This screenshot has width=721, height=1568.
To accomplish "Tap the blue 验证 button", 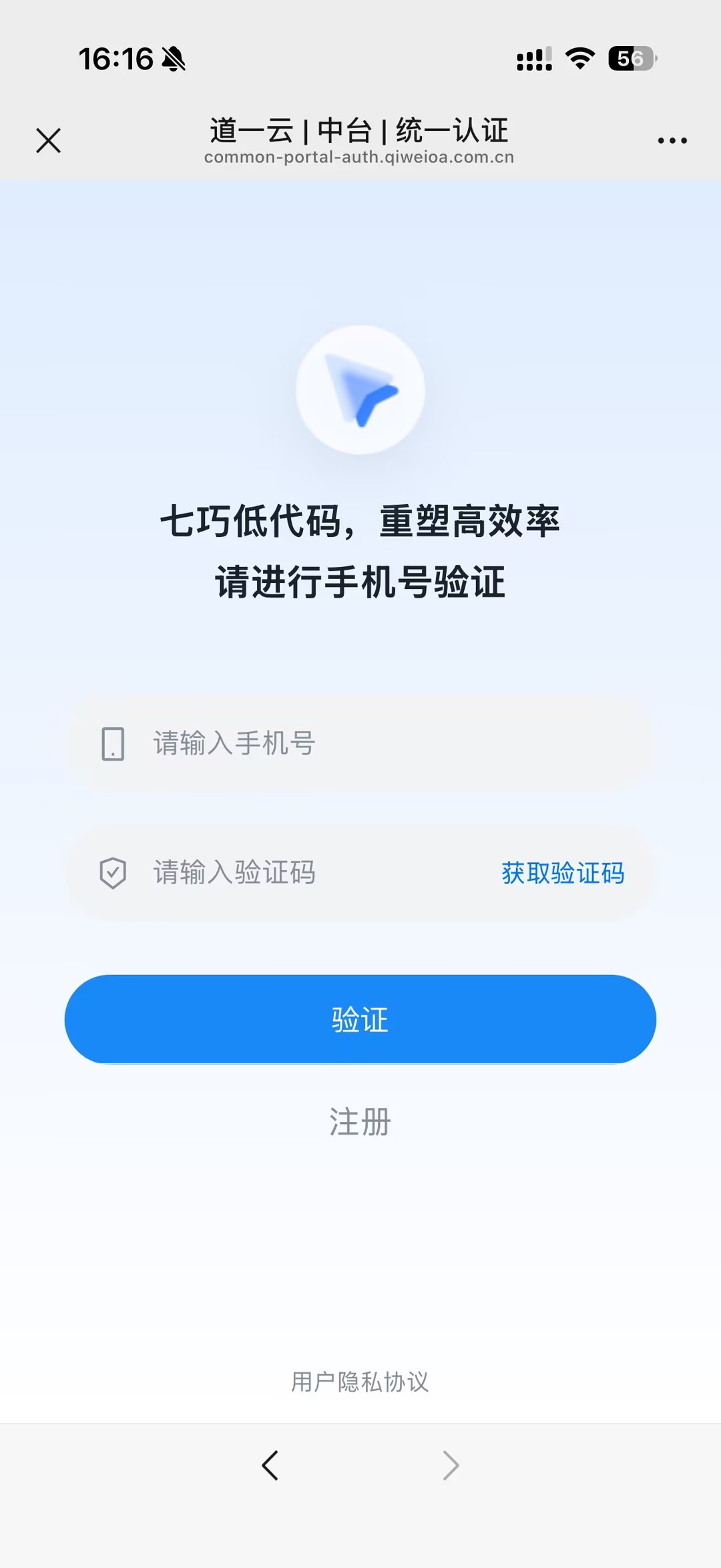I will point(360,1019).
